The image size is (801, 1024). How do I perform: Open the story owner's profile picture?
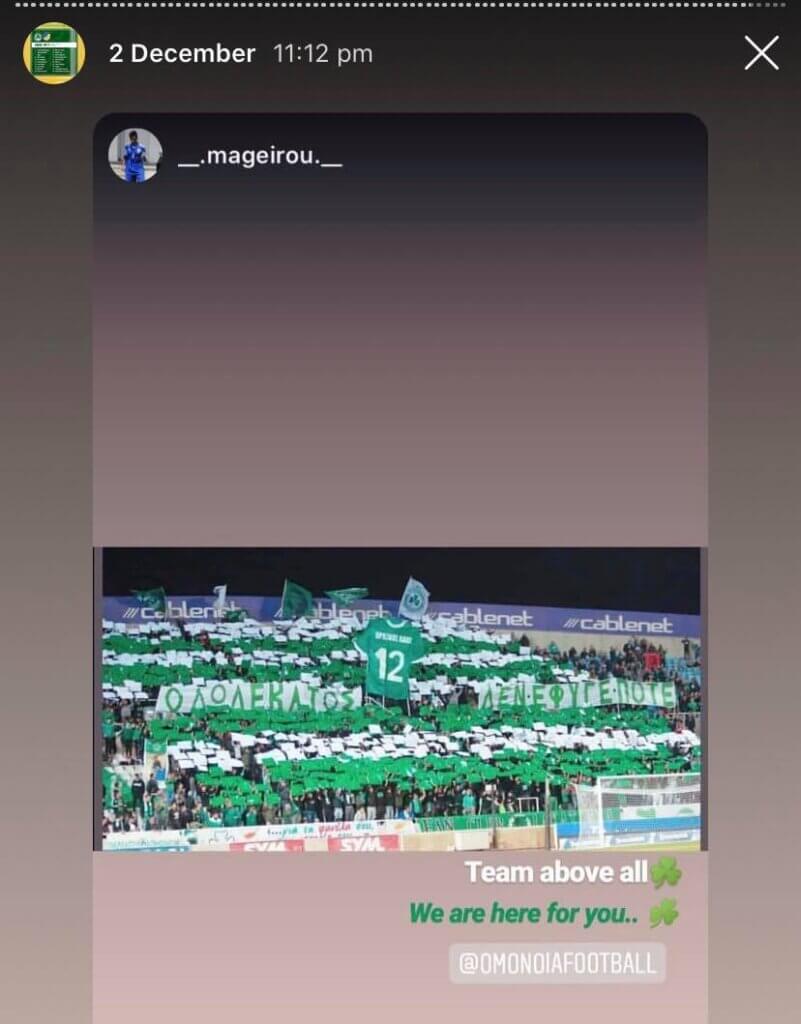point(54,53)
